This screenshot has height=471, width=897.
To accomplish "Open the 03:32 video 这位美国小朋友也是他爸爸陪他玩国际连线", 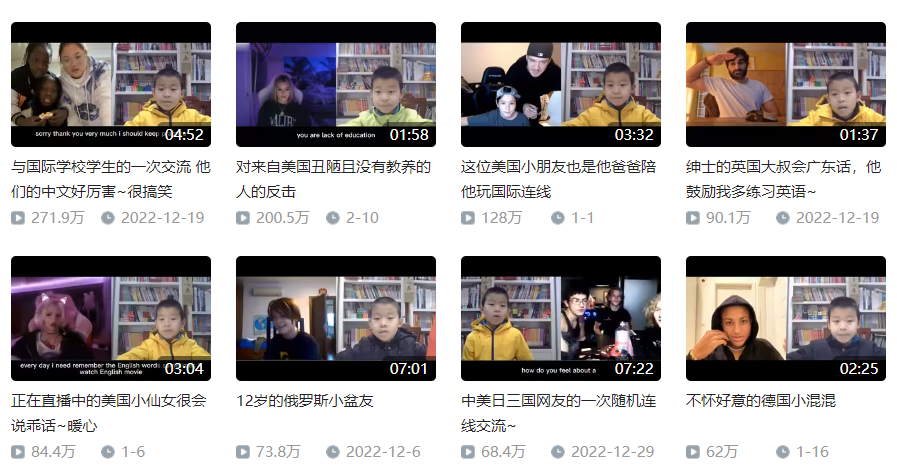I will coord(561,86).
